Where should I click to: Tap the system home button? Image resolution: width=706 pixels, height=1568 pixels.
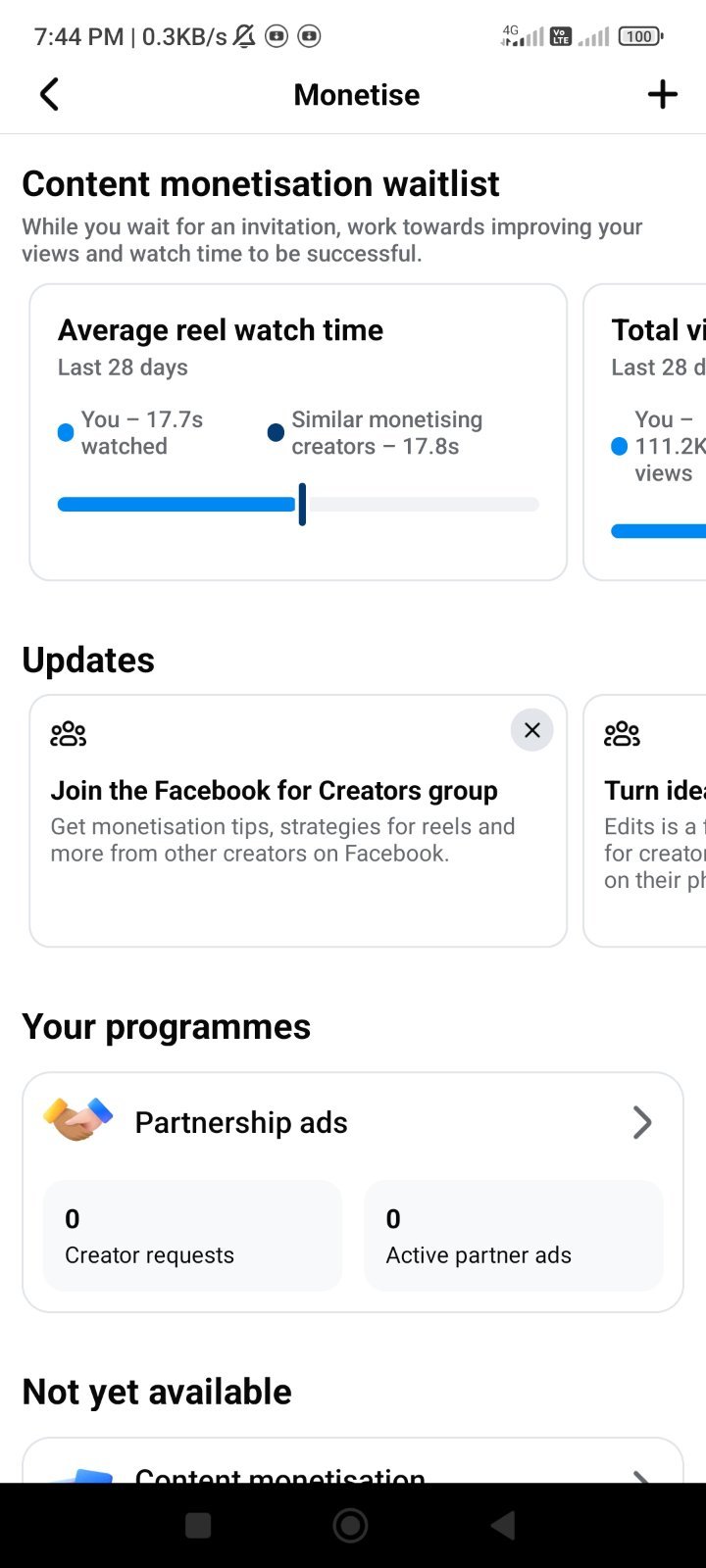[351, 1525]
